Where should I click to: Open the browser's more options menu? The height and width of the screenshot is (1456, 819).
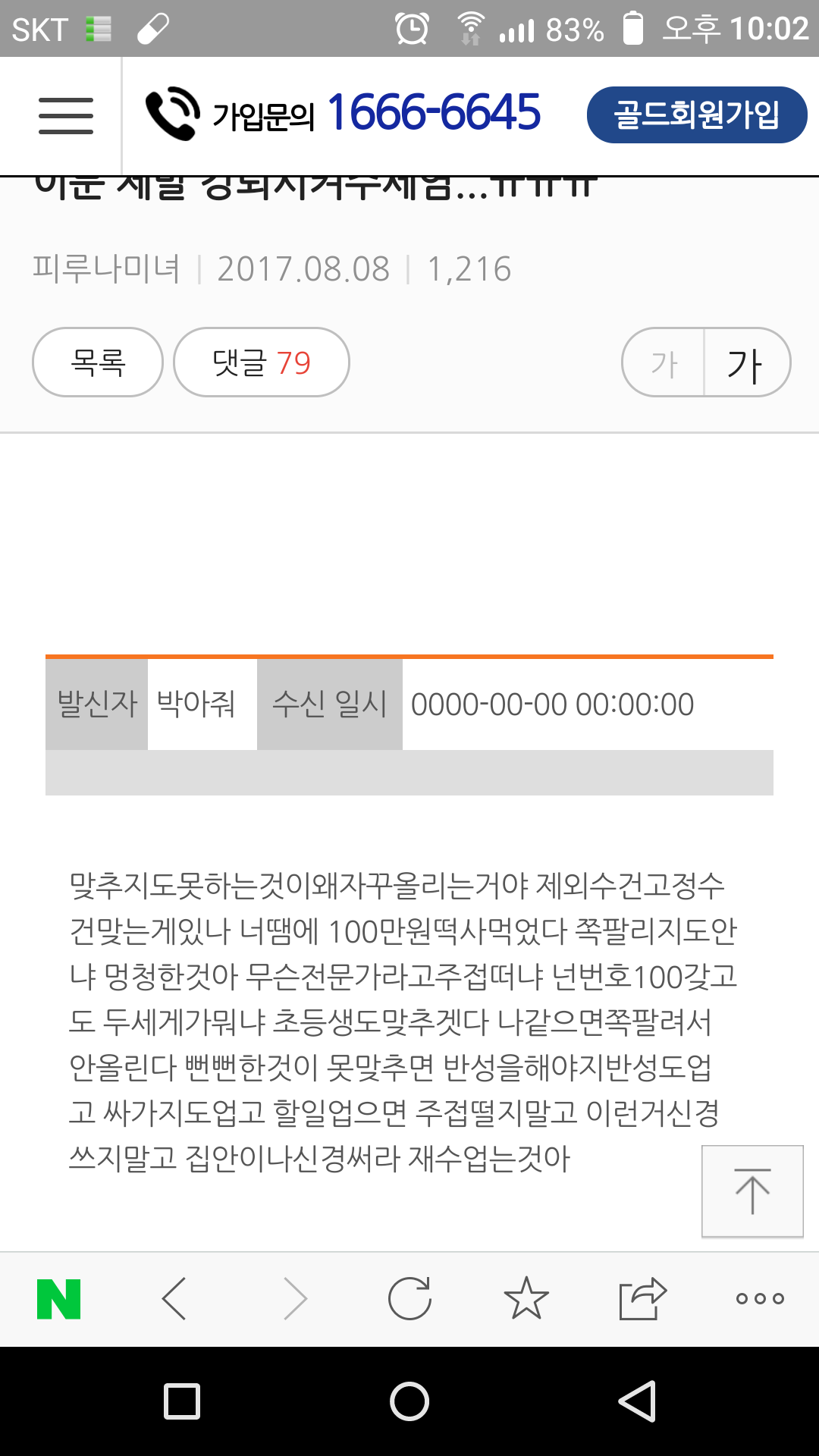coord(760,1299)
